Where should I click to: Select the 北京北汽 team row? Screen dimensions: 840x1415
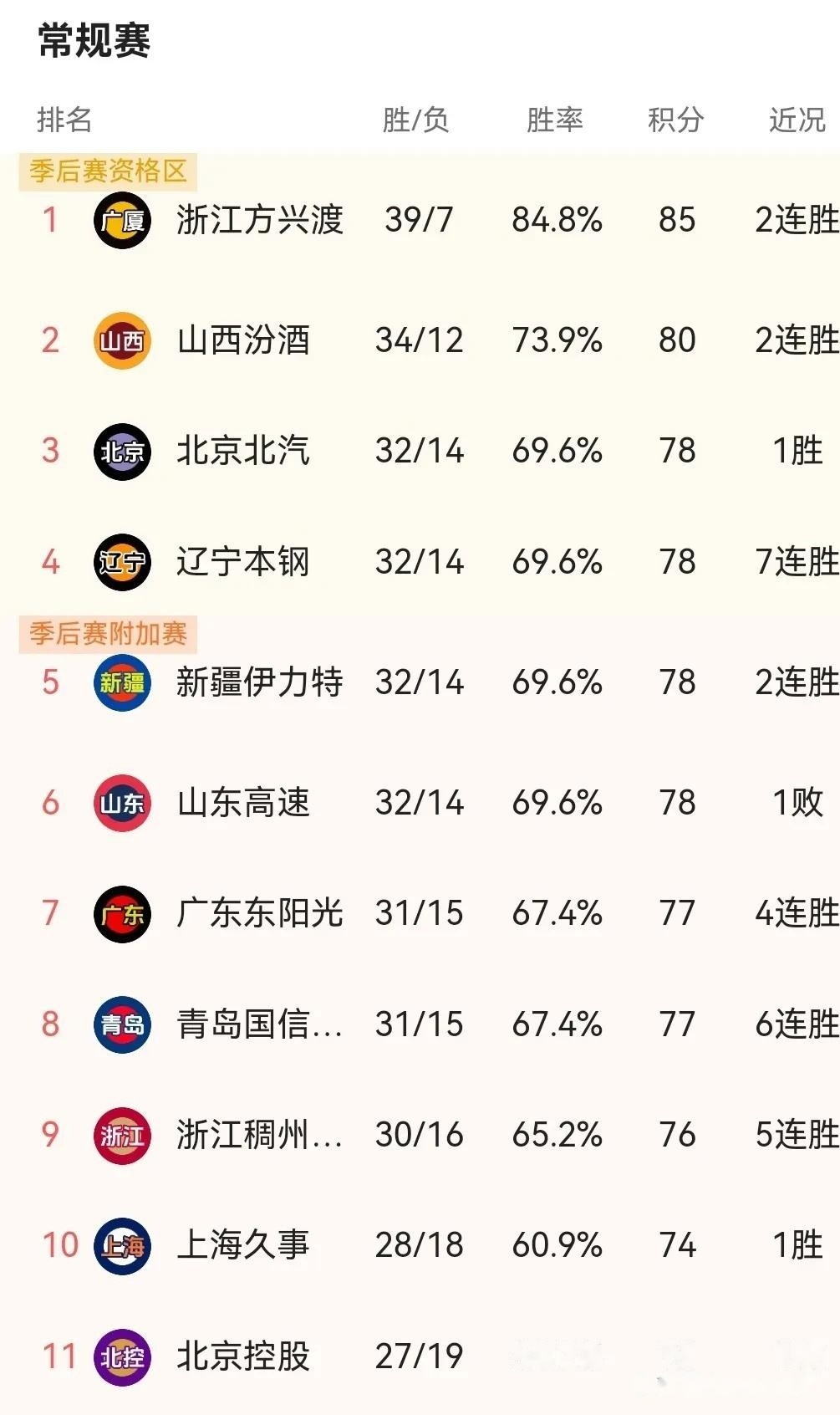pyautogui.click(x=243, y=451)
